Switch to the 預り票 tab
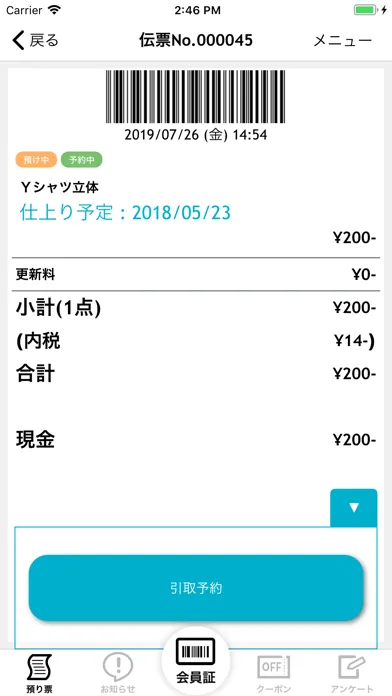Screen dimensions: 392x696 pyautogui.click(x=39, y=673)
